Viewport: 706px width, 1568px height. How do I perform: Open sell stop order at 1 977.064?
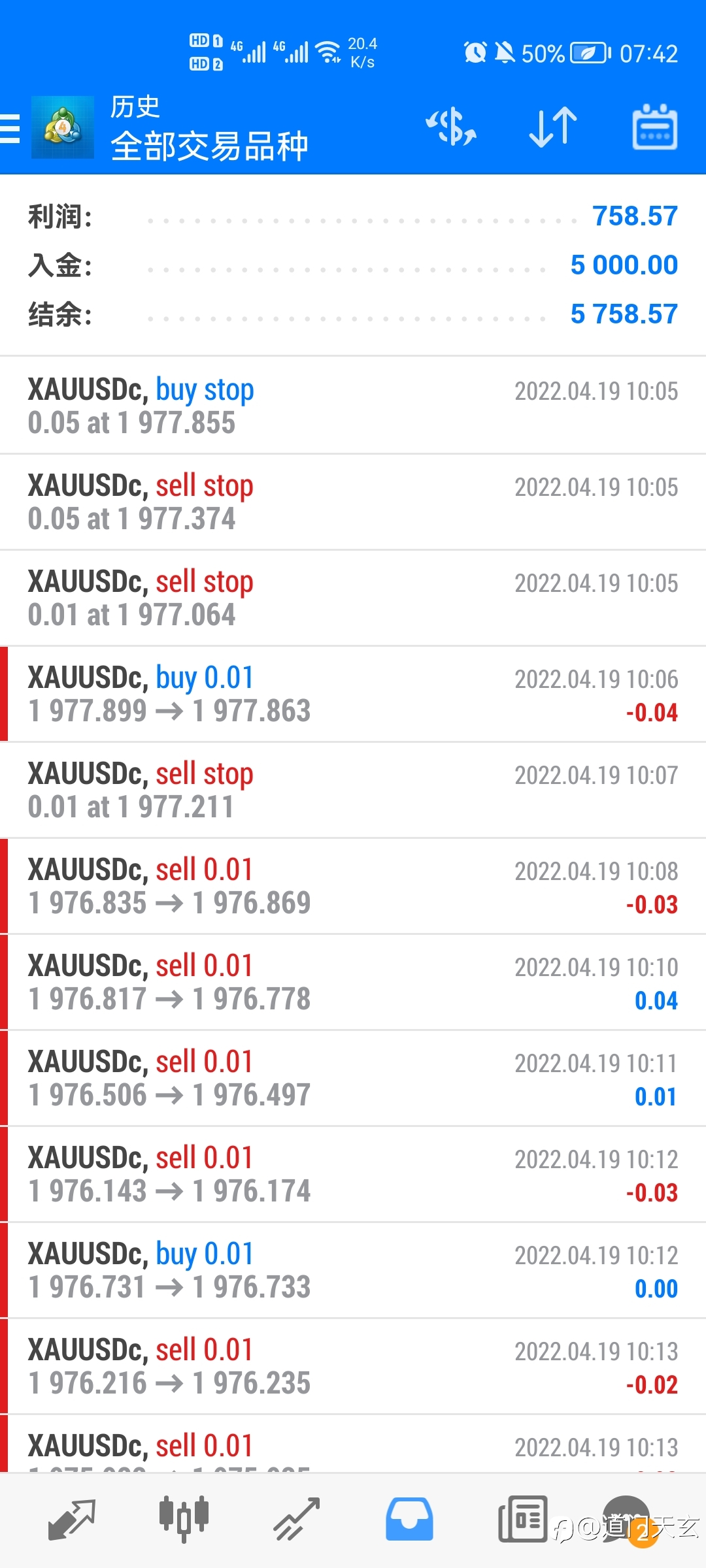pyautogui.click(x=353, y=598)
